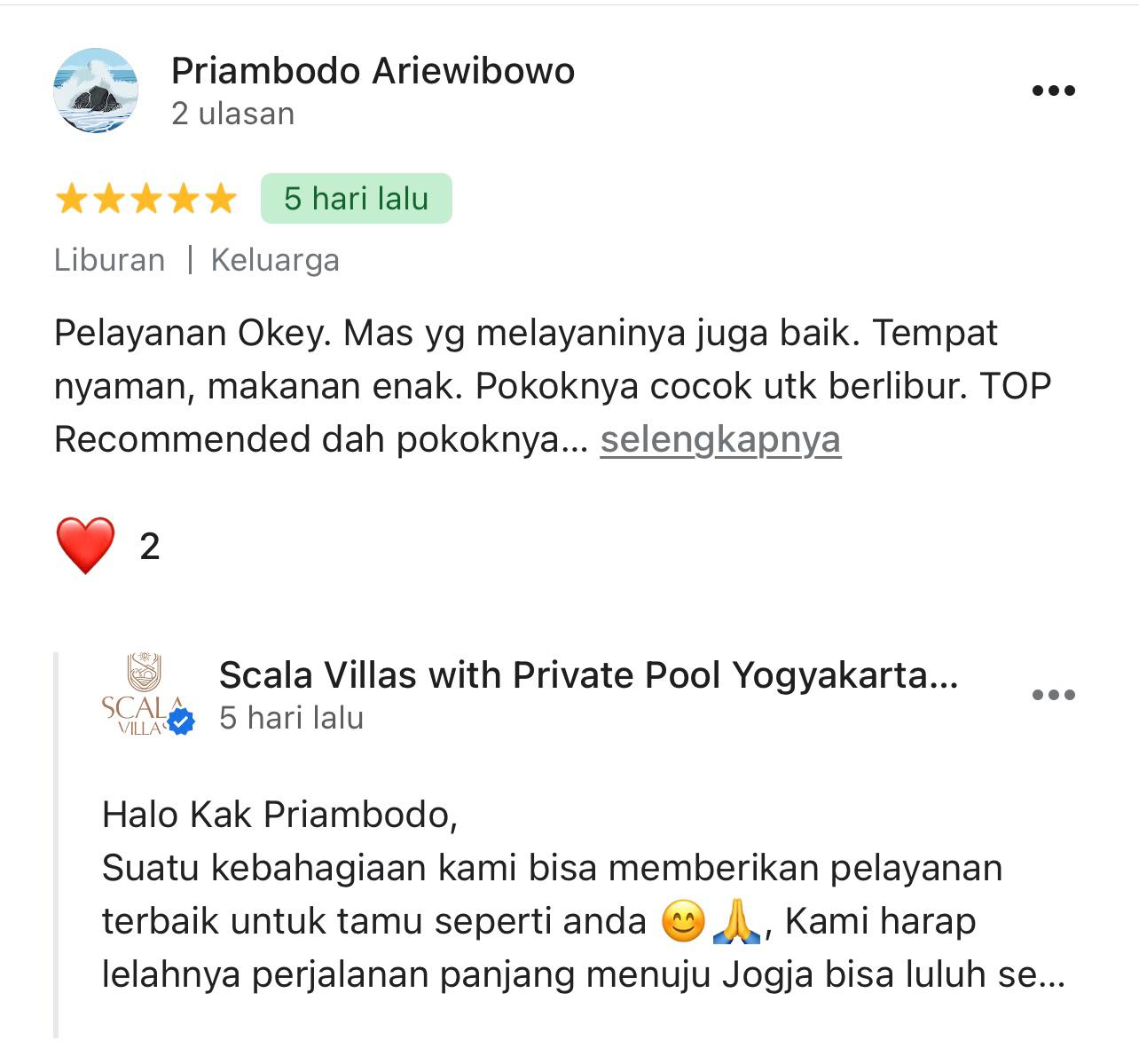The image size is (1139, 1064).
Task: Open options menu on Priambodo's review
Action: 1054,91
